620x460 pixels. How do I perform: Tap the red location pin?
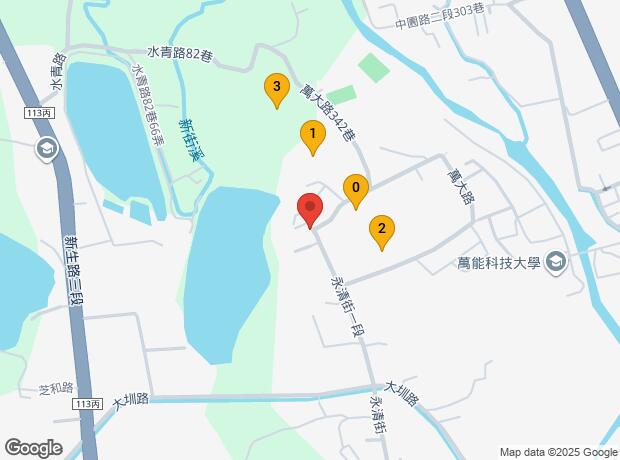tap(309, 208)
